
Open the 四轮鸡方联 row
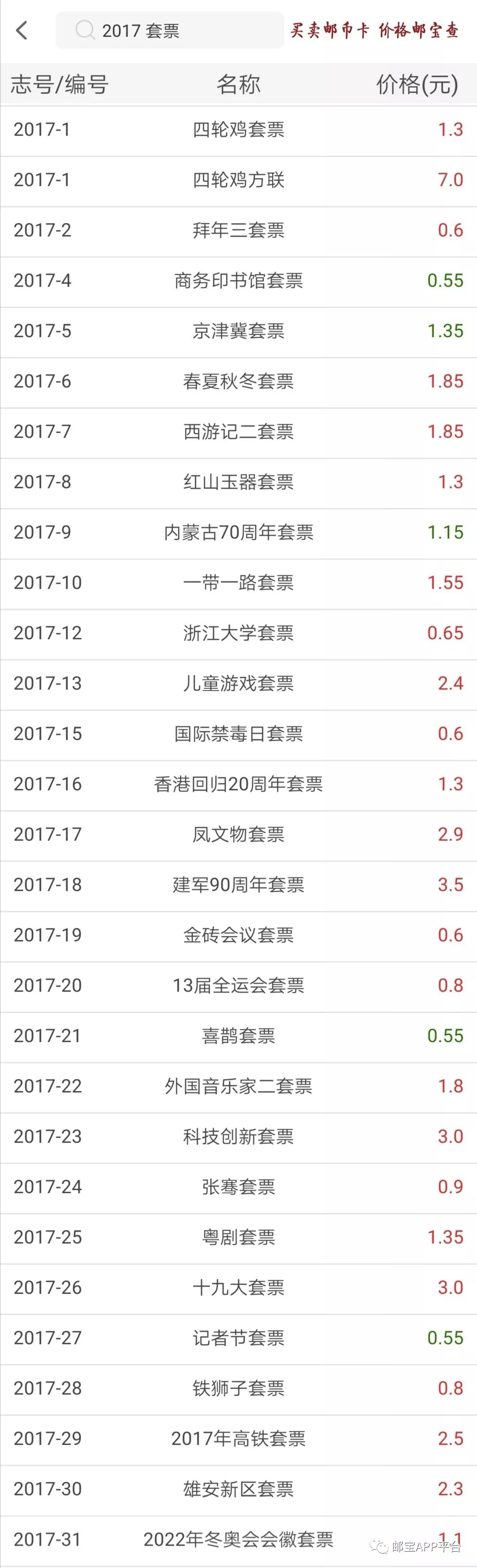pyautogui.click(x=238, y=180)
